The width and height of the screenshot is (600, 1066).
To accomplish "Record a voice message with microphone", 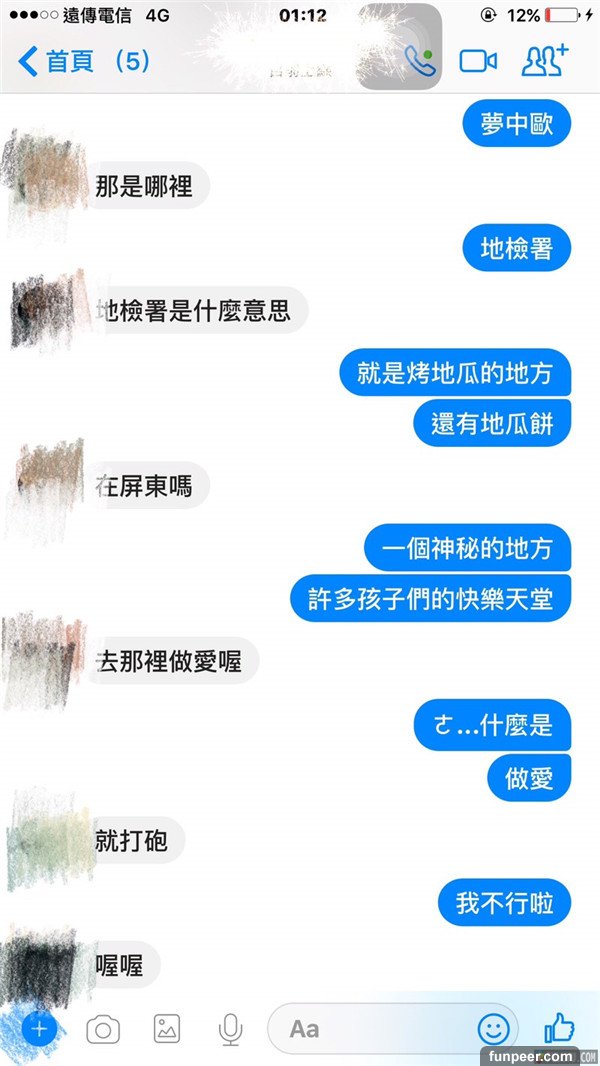I will (231, 1028).
